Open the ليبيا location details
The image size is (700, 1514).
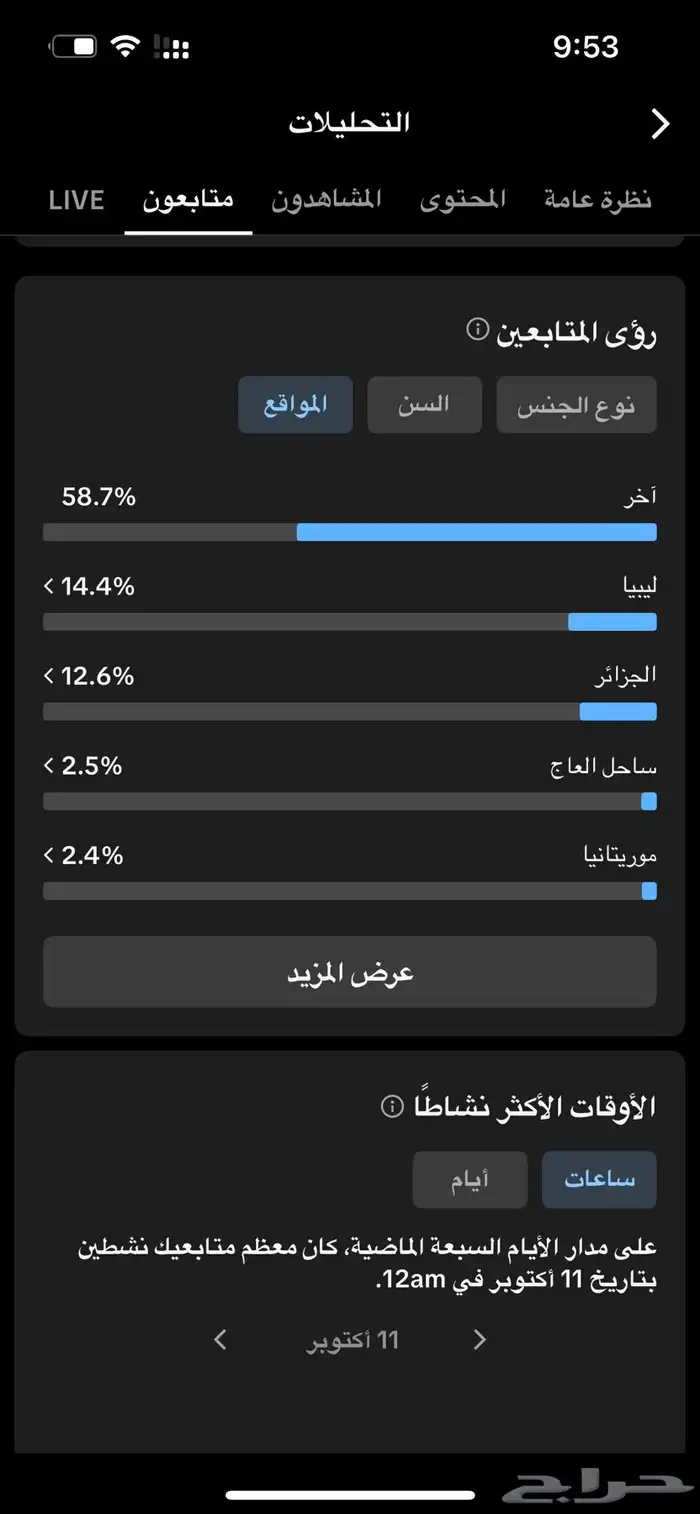[350, 604]
